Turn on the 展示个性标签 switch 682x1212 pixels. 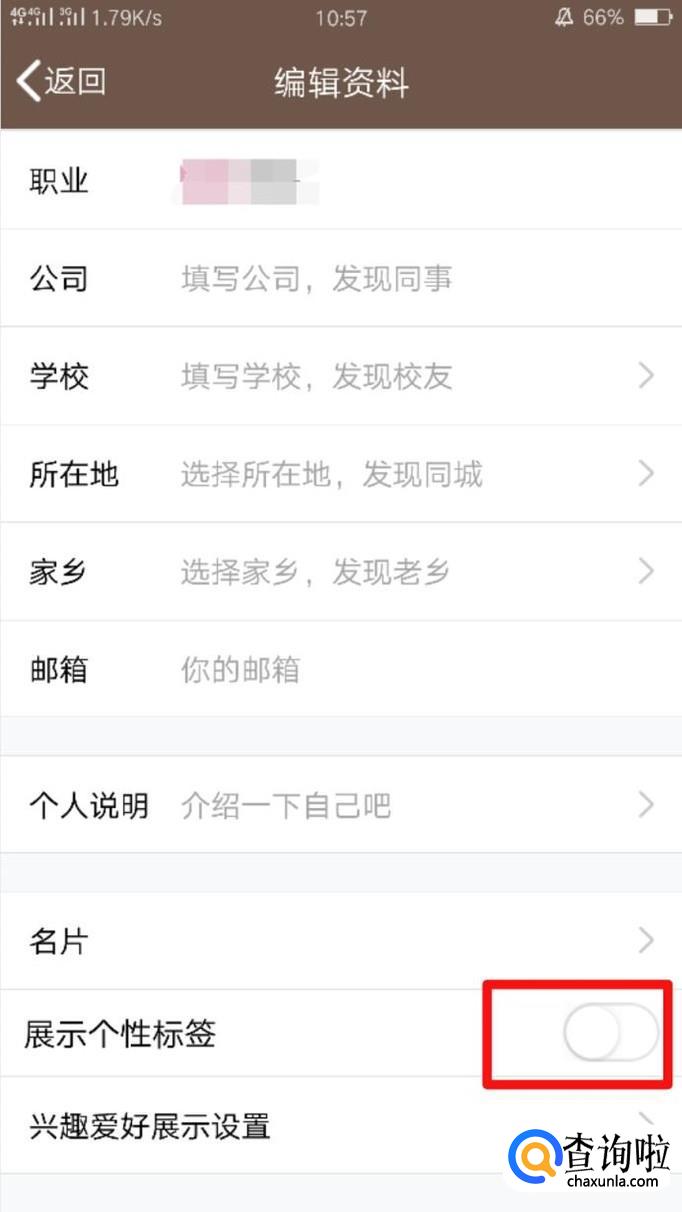coord(610,1034)
